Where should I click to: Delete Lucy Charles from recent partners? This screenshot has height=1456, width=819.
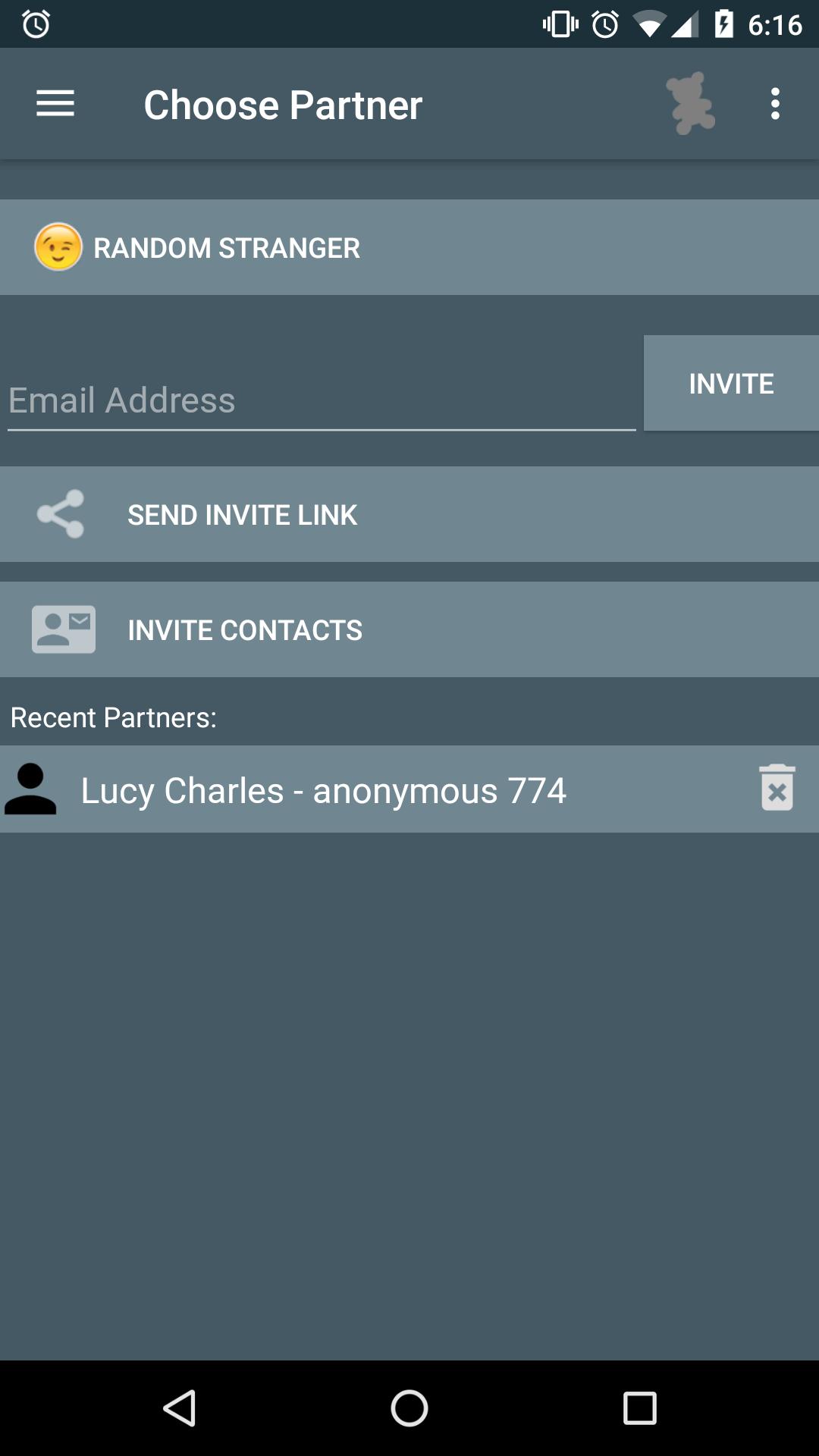pyautogui.click(x=777, y=789)
